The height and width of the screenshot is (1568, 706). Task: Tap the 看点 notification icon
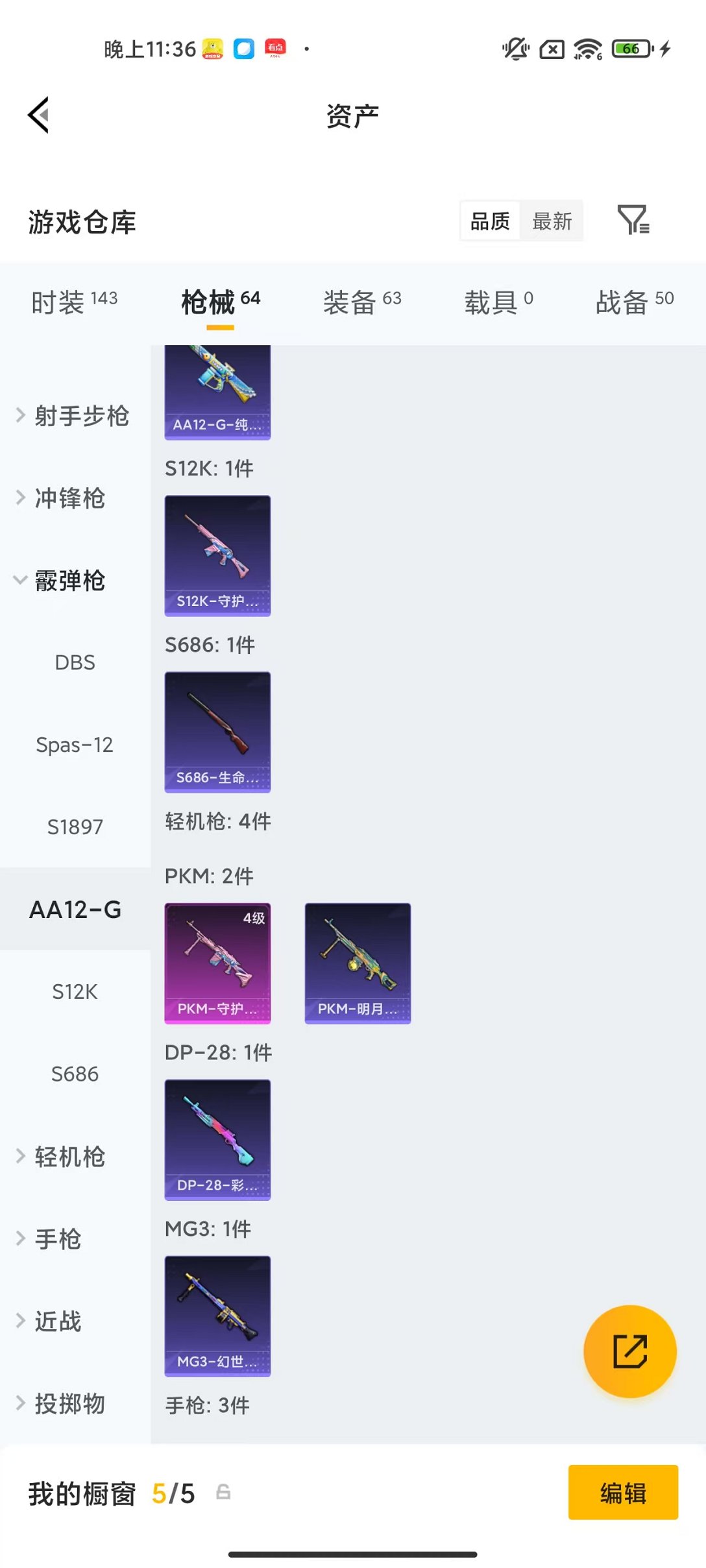tap(275, 48)
